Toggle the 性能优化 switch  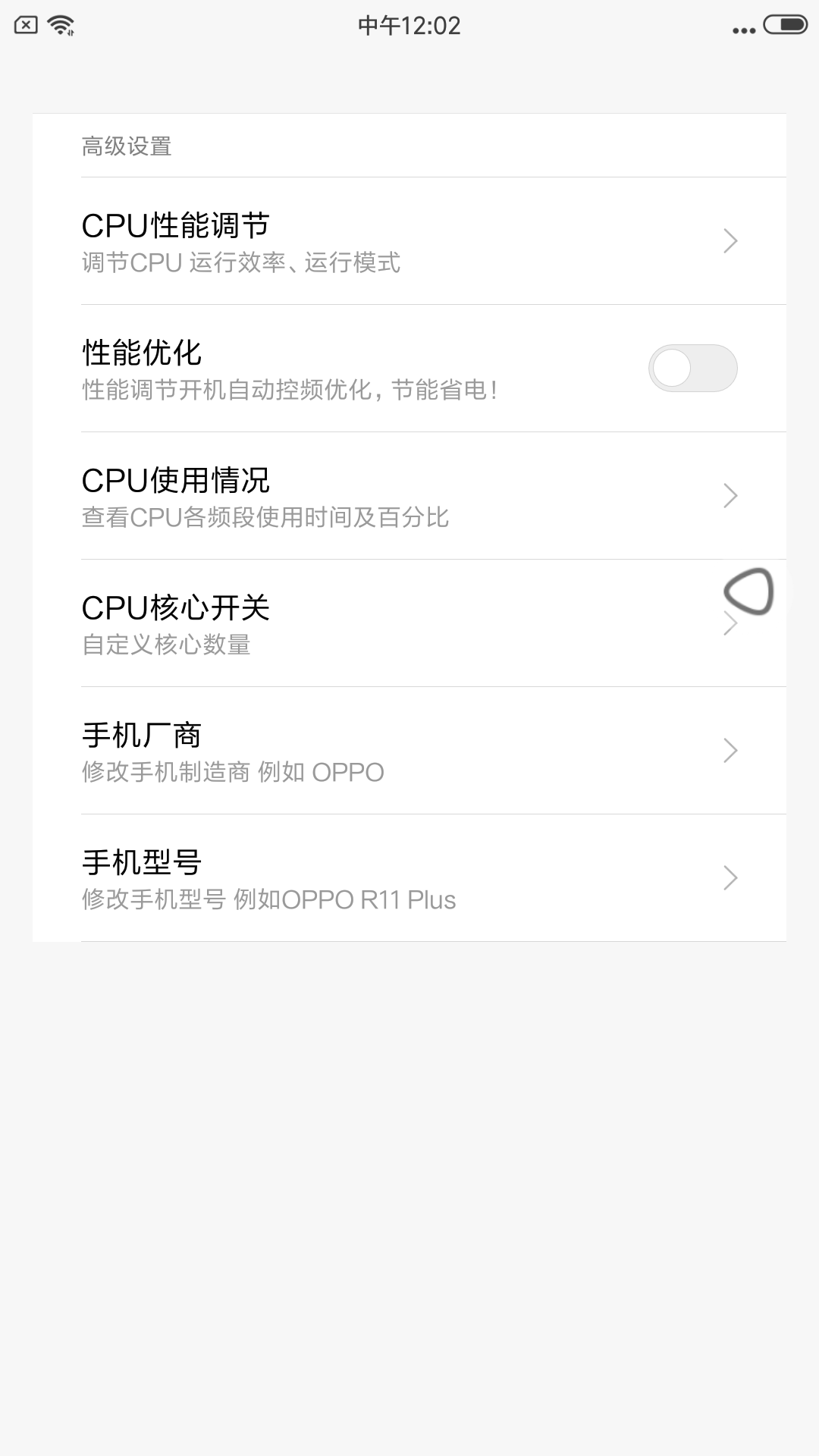click(x=692, y=369)
